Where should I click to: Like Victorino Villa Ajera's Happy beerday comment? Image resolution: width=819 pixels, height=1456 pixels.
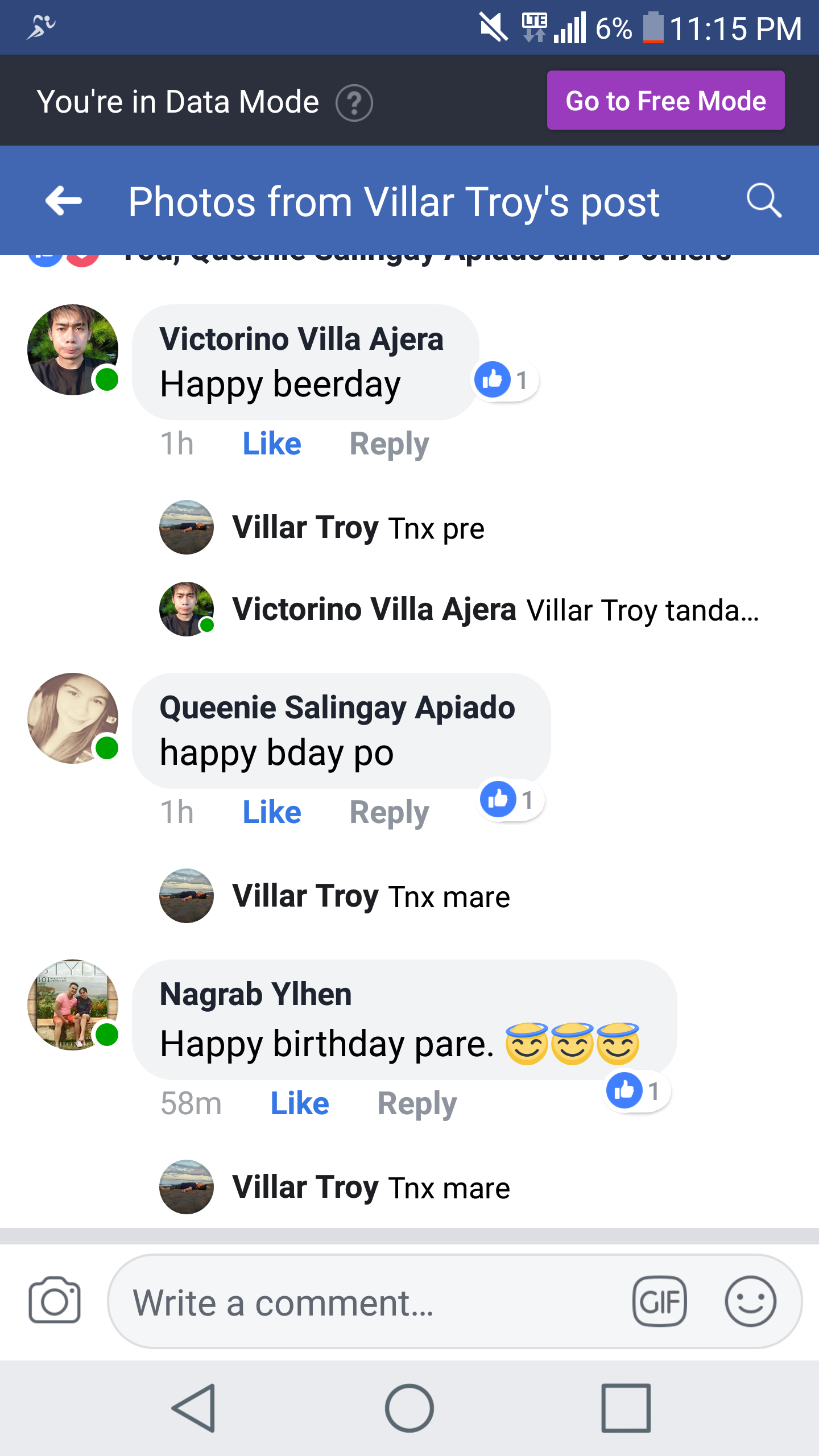tap(271, 444)
